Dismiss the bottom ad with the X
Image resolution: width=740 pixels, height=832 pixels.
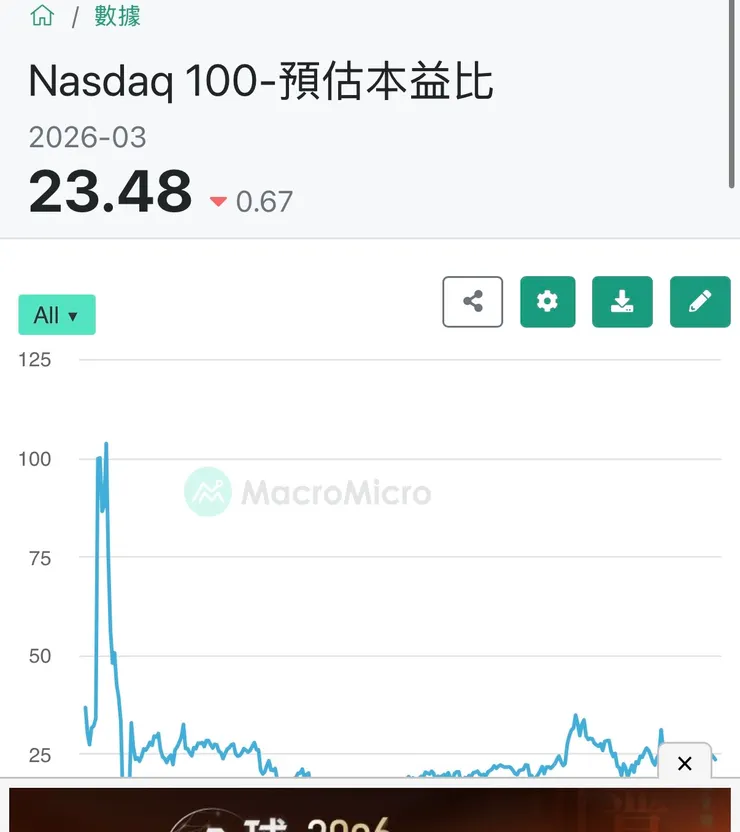(684, 762)
